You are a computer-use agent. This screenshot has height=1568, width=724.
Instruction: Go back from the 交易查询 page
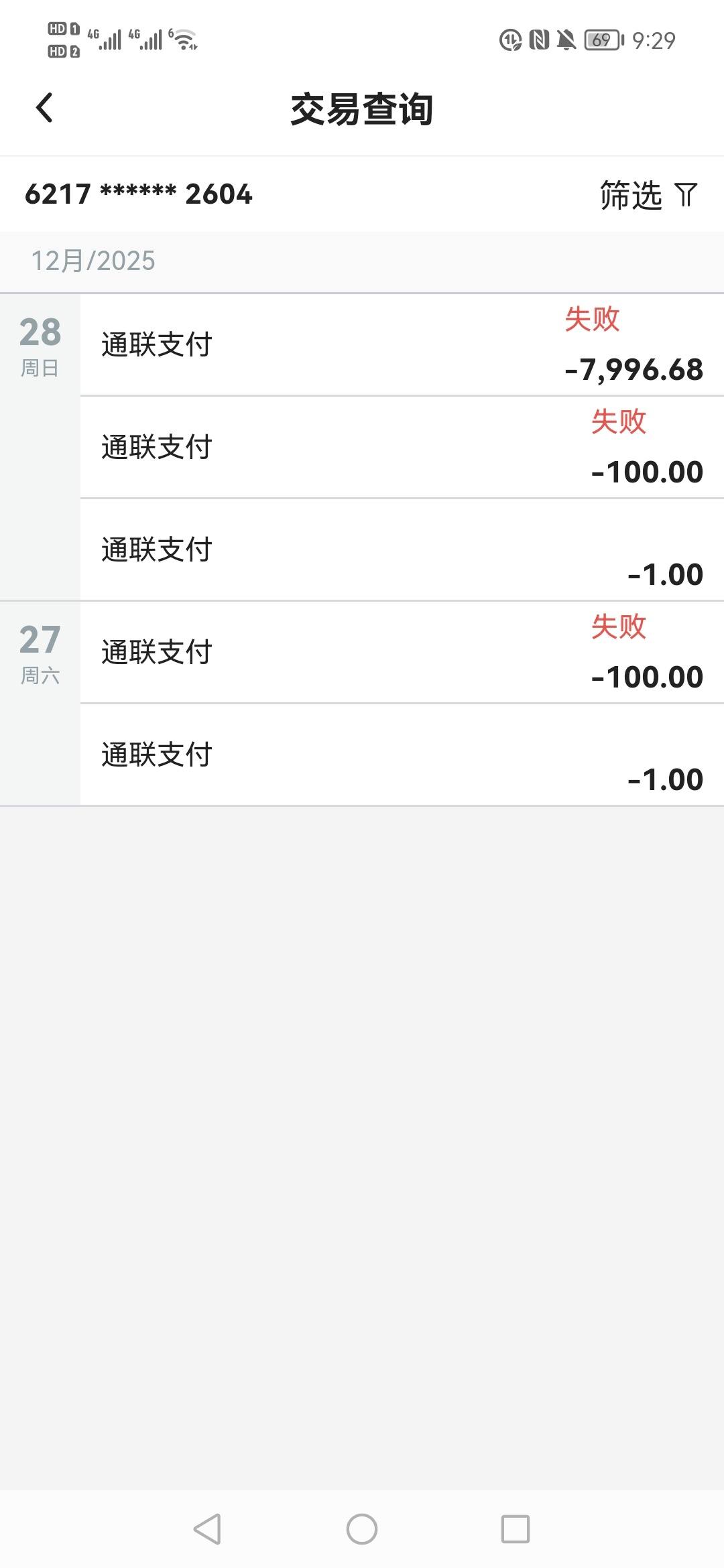click(x=44, y=108)
